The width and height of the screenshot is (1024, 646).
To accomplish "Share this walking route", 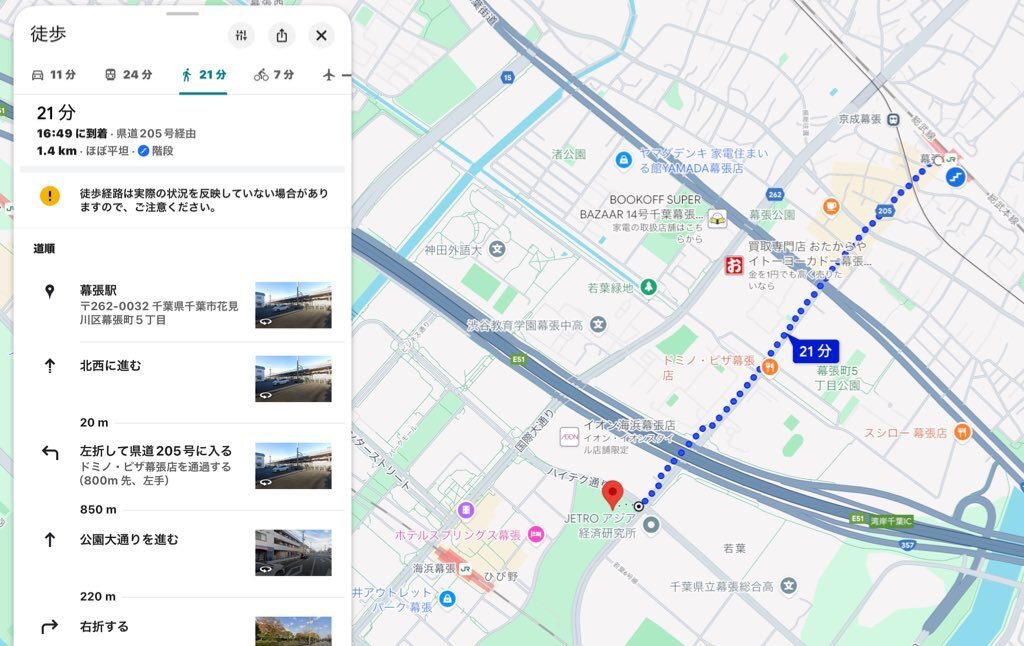I will click(281, 36).
